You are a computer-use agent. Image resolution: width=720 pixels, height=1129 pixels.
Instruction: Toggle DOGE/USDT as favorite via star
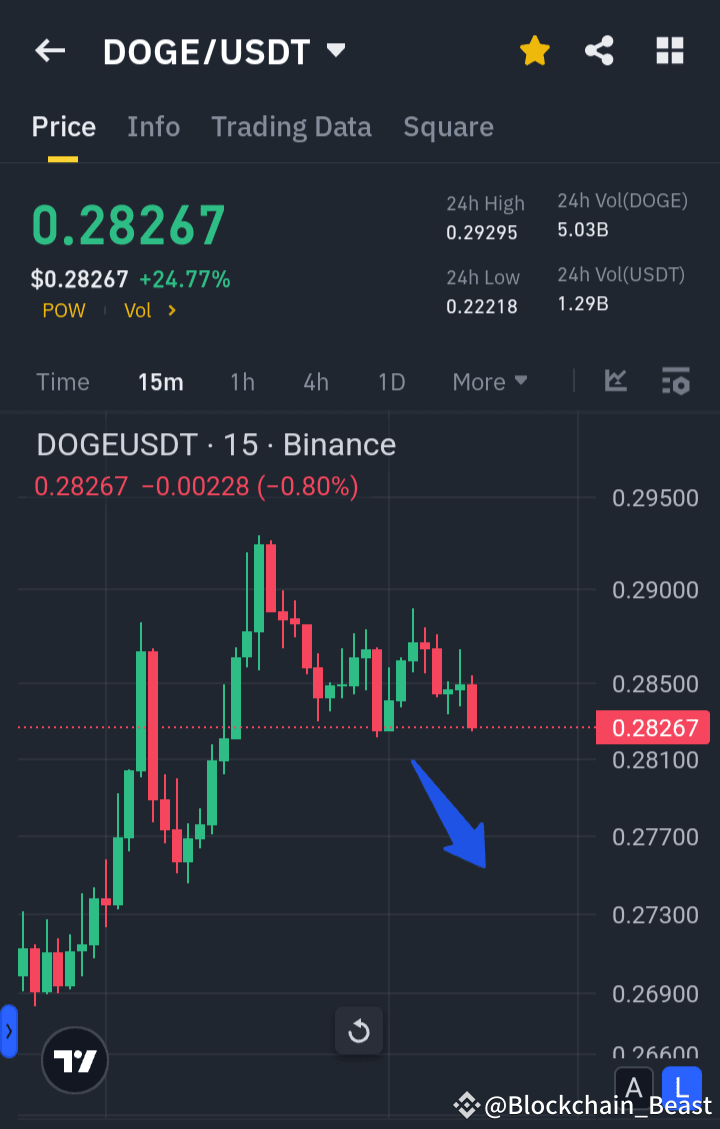click(x=534, y=50)
